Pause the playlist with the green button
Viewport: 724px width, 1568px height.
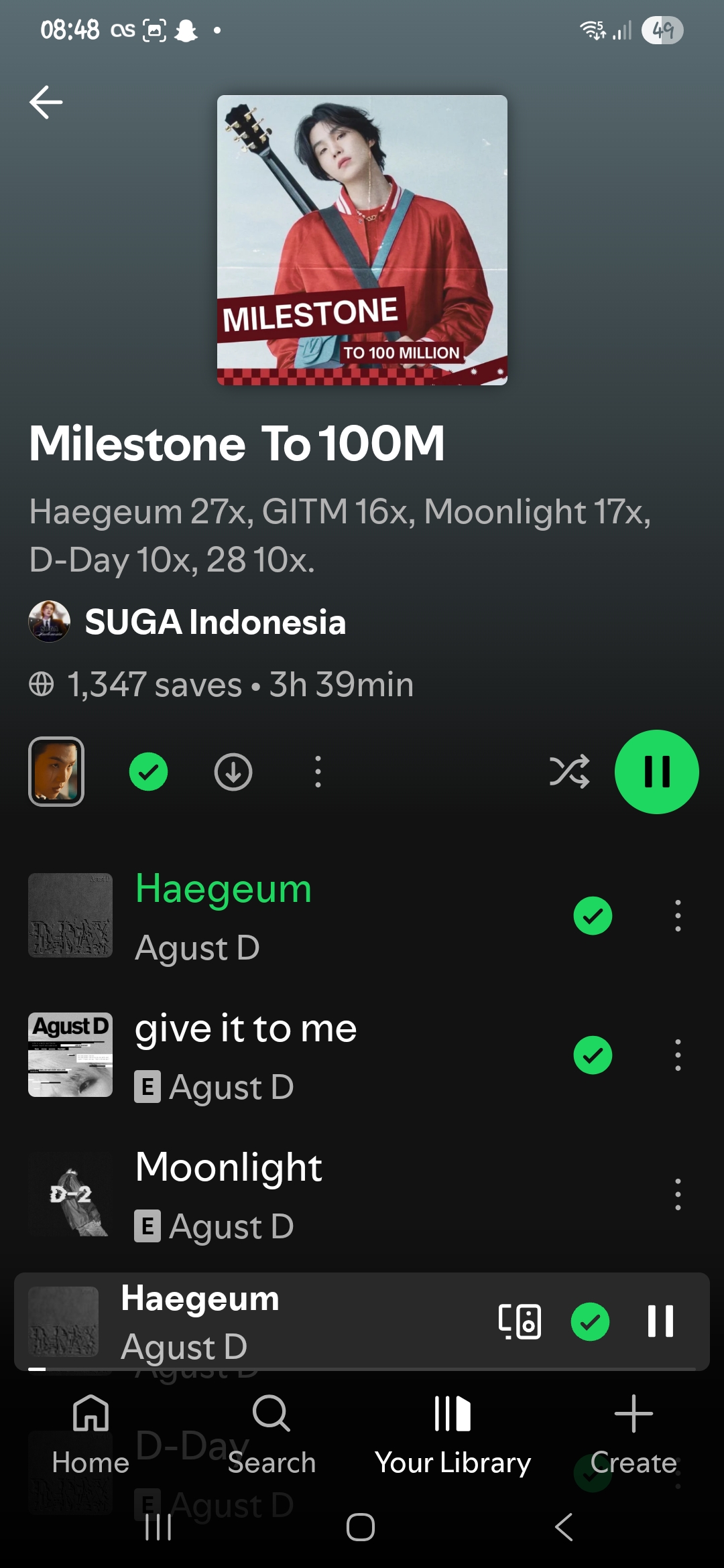(x=656, y=772)
